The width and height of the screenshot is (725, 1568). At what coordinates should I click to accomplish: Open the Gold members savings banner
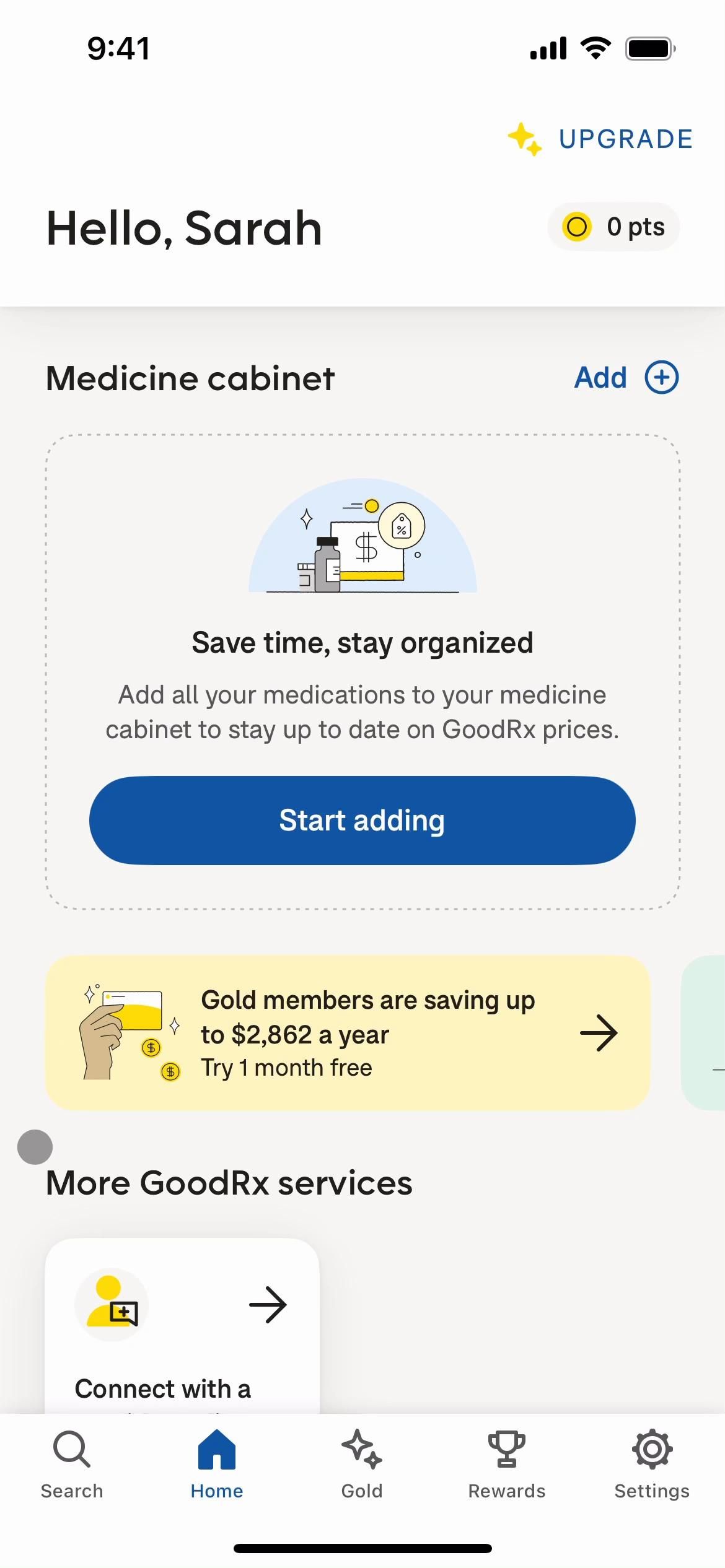pyautogui.click(x=348, y=1032)
